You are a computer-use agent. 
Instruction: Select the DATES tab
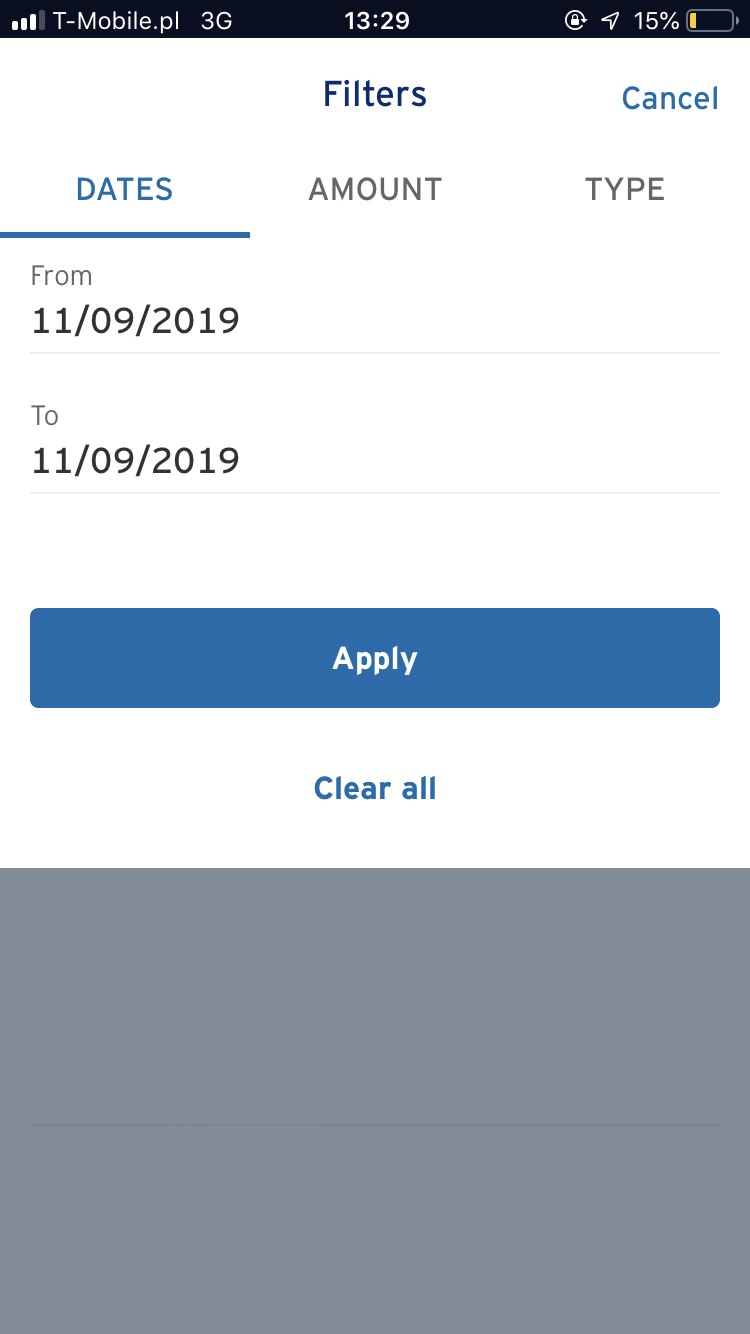coord(125,189)
